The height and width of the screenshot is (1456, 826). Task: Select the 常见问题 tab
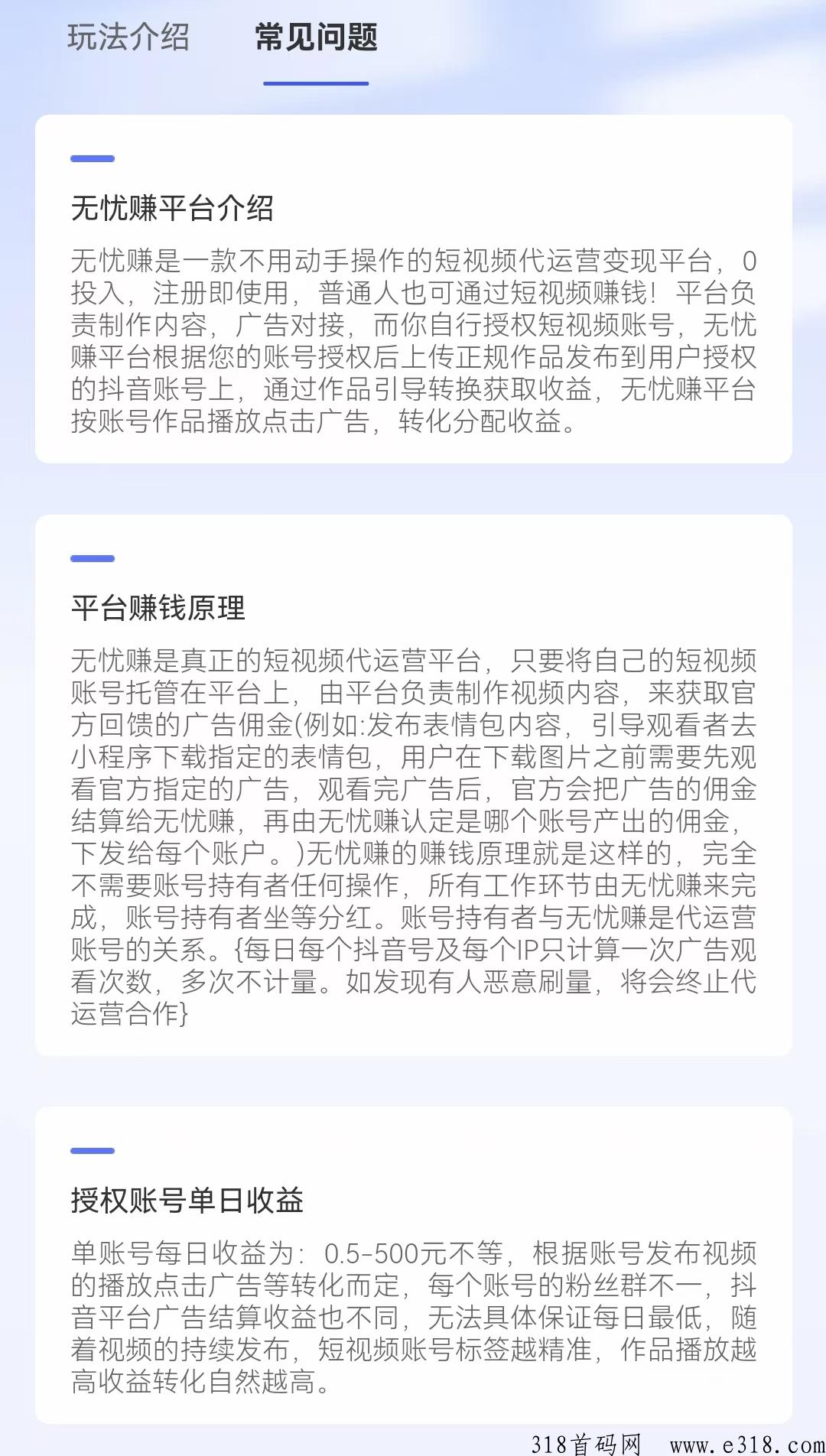316,37
